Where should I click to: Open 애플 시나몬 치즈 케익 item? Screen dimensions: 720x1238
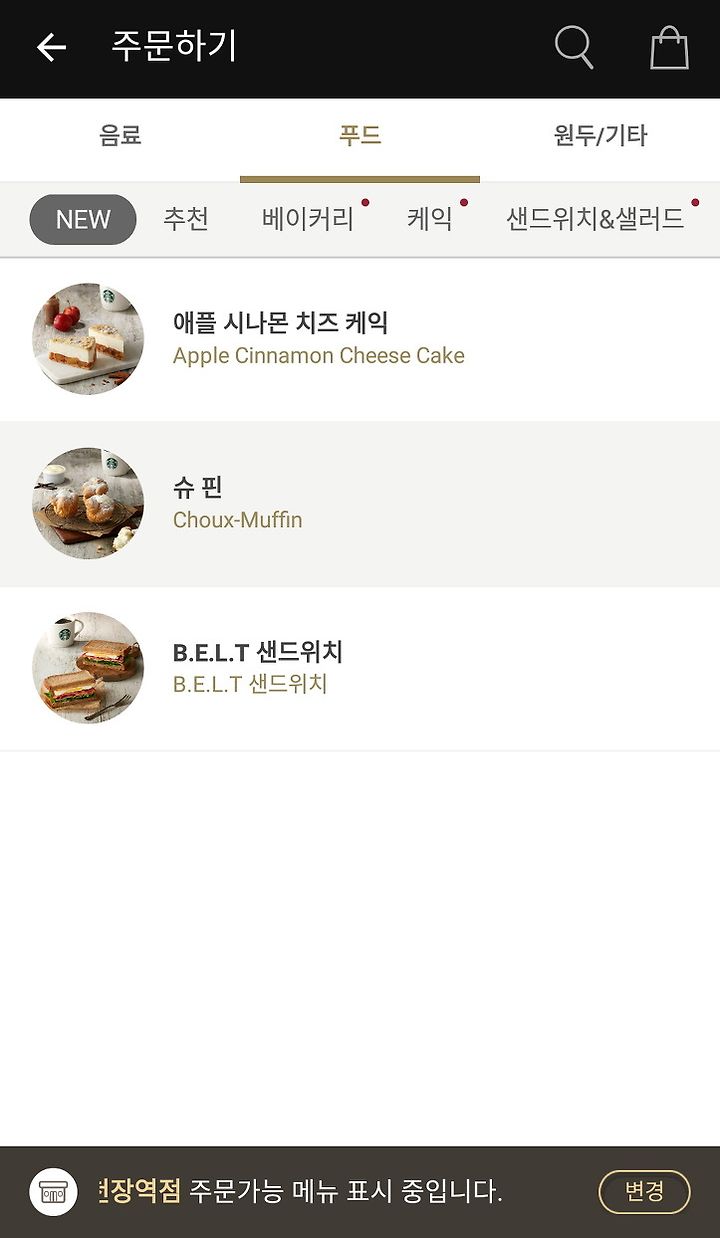(x=360, y=339)
